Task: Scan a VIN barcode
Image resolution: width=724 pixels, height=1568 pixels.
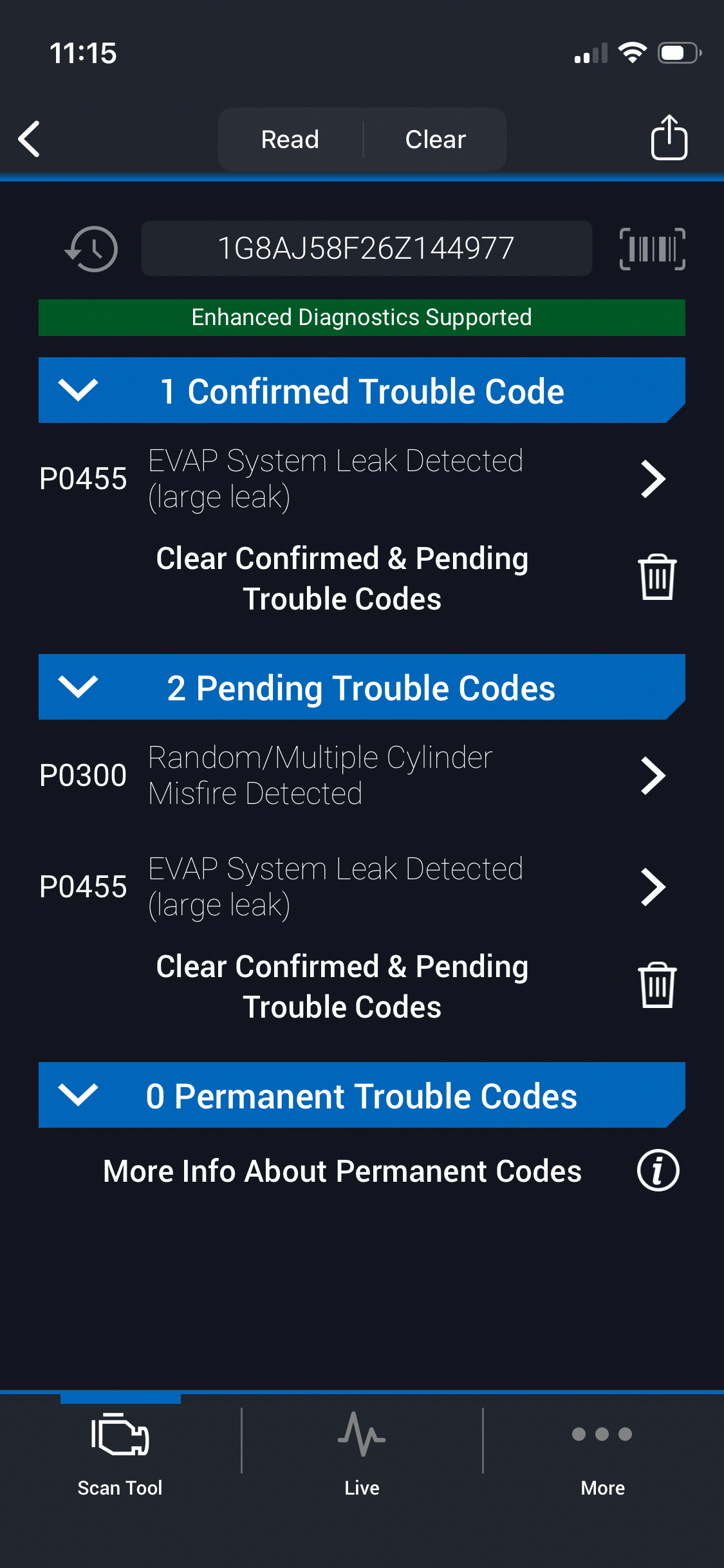Action: (x=652, y=249)
